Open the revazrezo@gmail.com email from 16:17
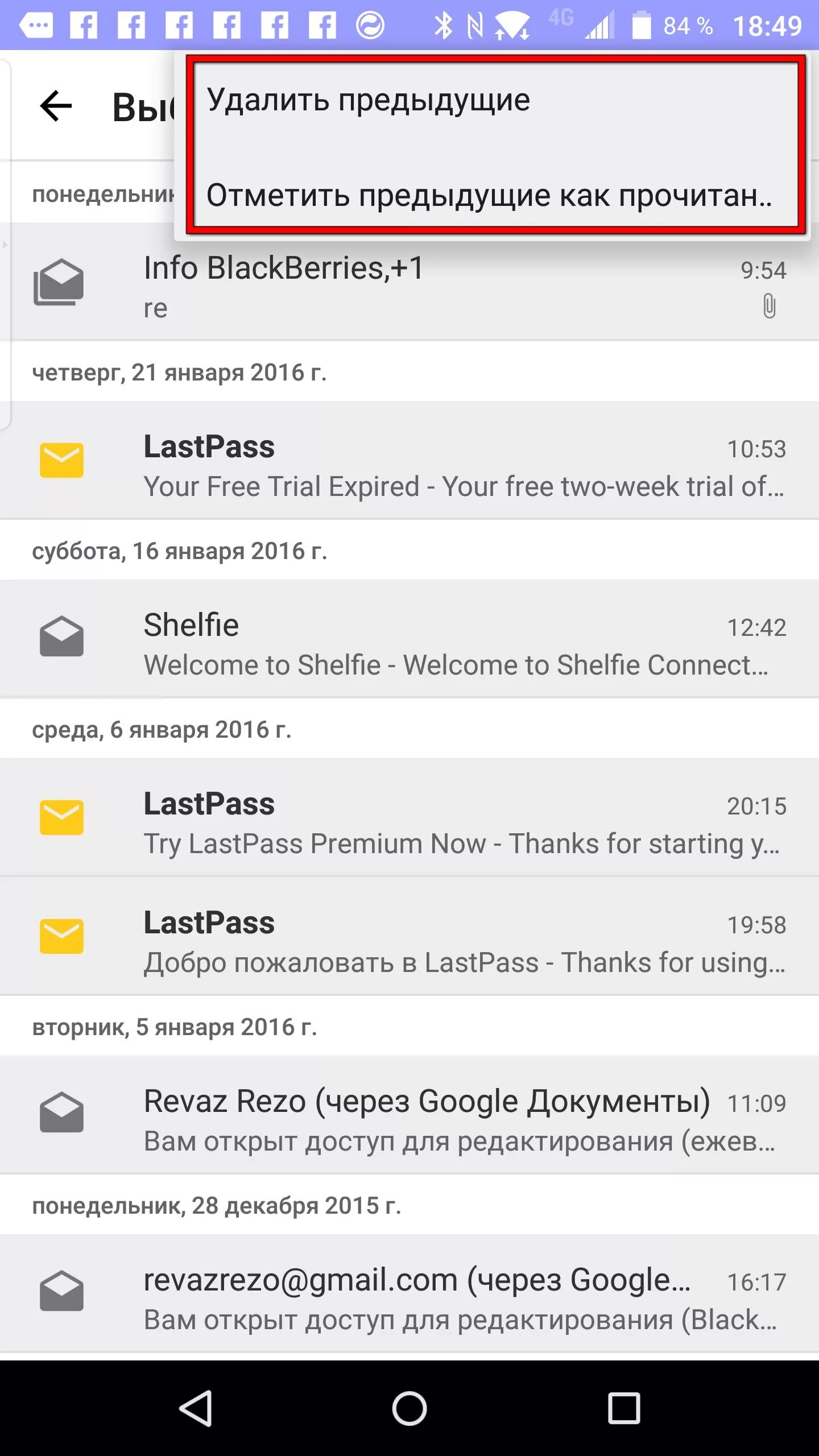819x1456 pixels. [409, 1293]
